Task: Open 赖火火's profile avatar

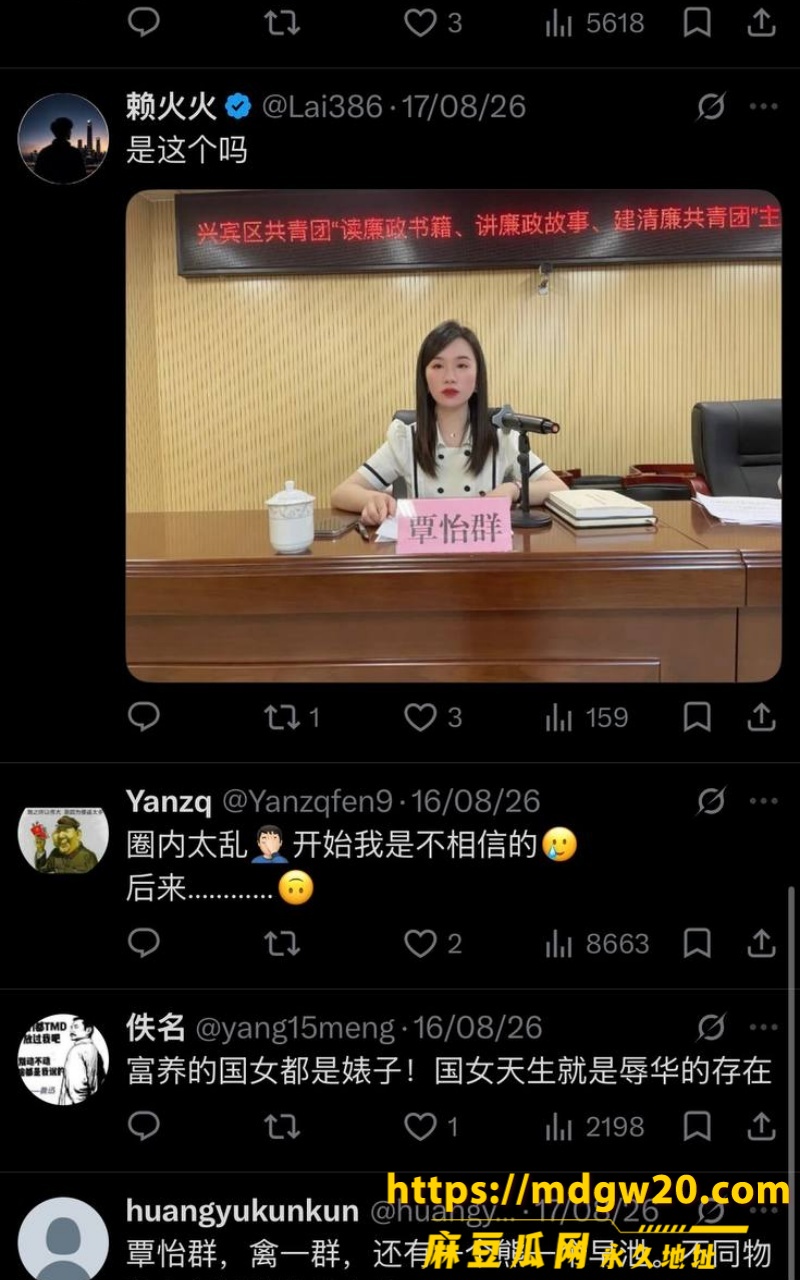Action: click(63, 139)
